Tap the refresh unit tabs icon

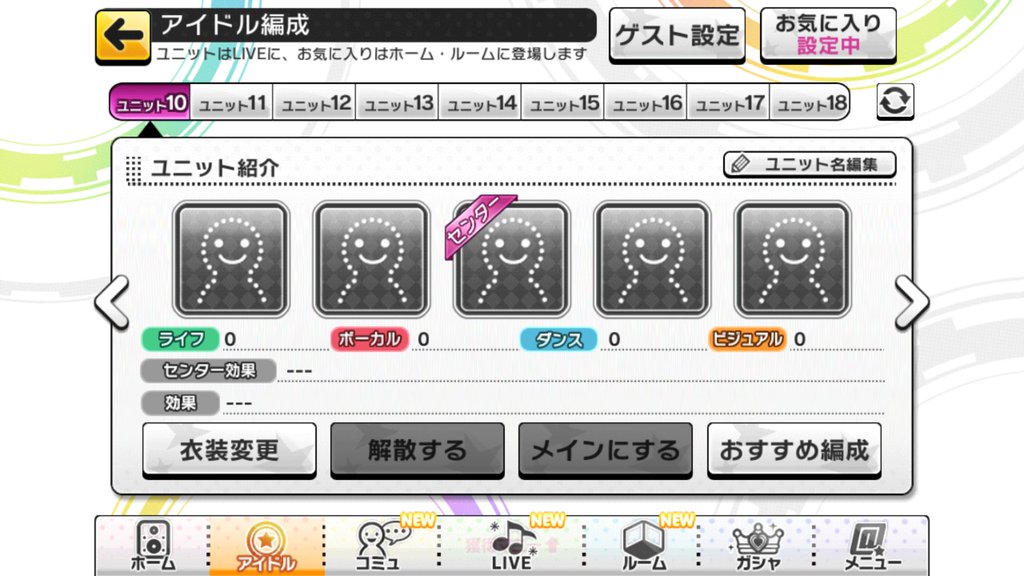(x=895, y=102)
